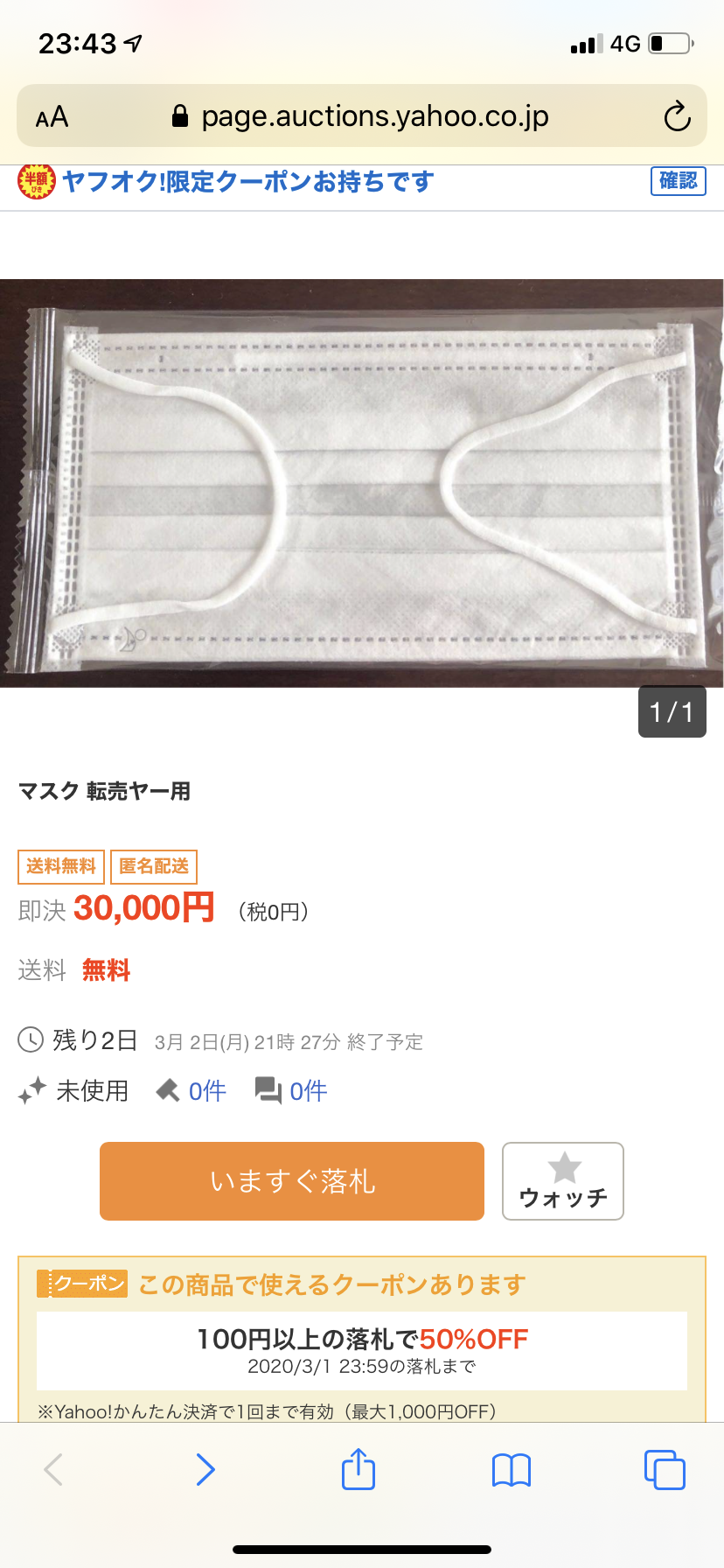Screen dimensions: 724x1568
Task: Add item to ウォッチ list
Action: coord(563,1180)
